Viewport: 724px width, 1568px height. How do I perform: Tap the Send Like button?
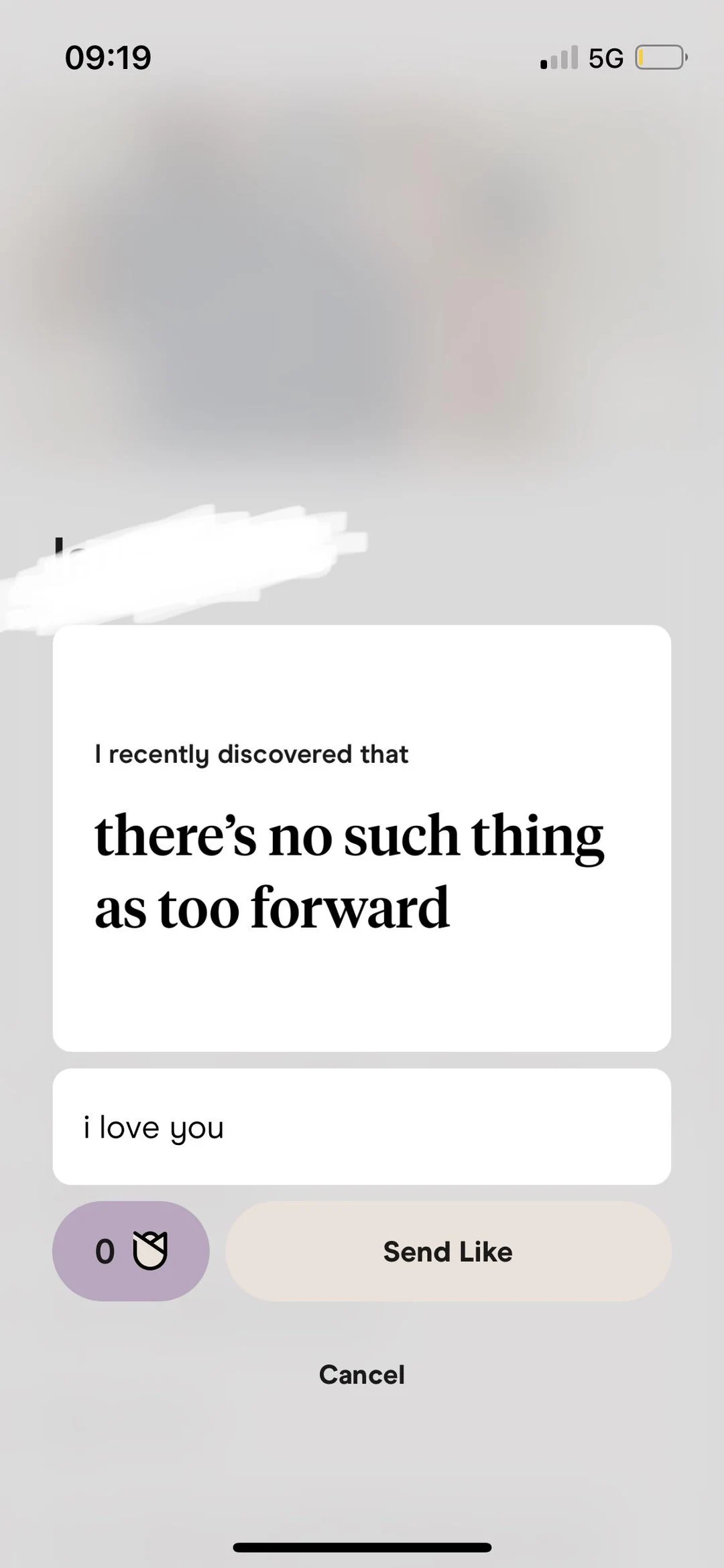click(x=448, y=1252)
